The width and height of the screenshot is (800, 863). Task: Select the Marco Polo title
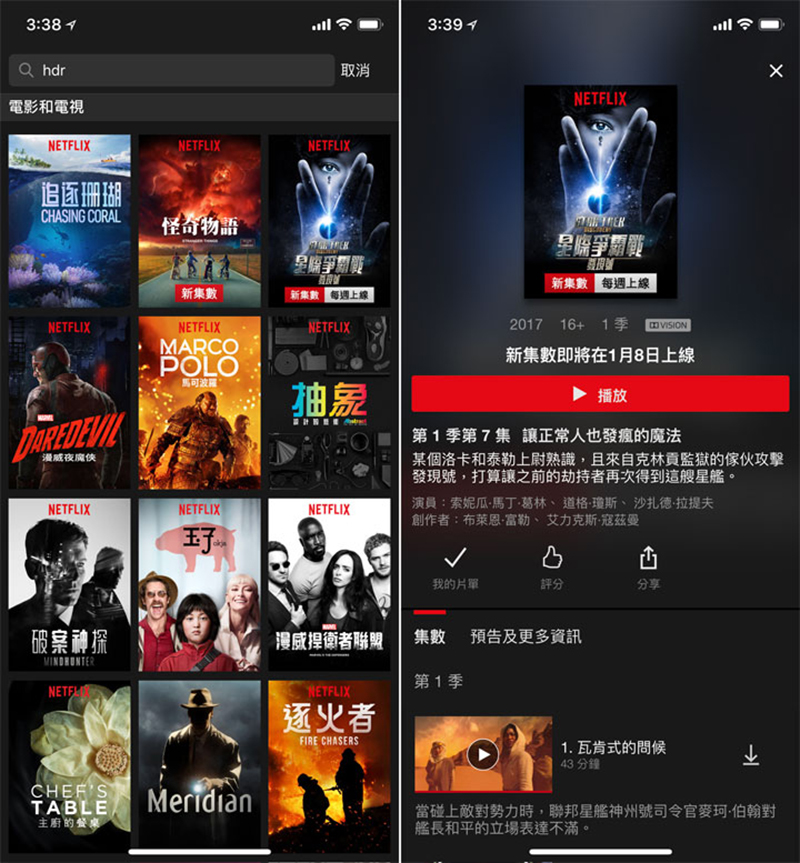tap(199, 403)
